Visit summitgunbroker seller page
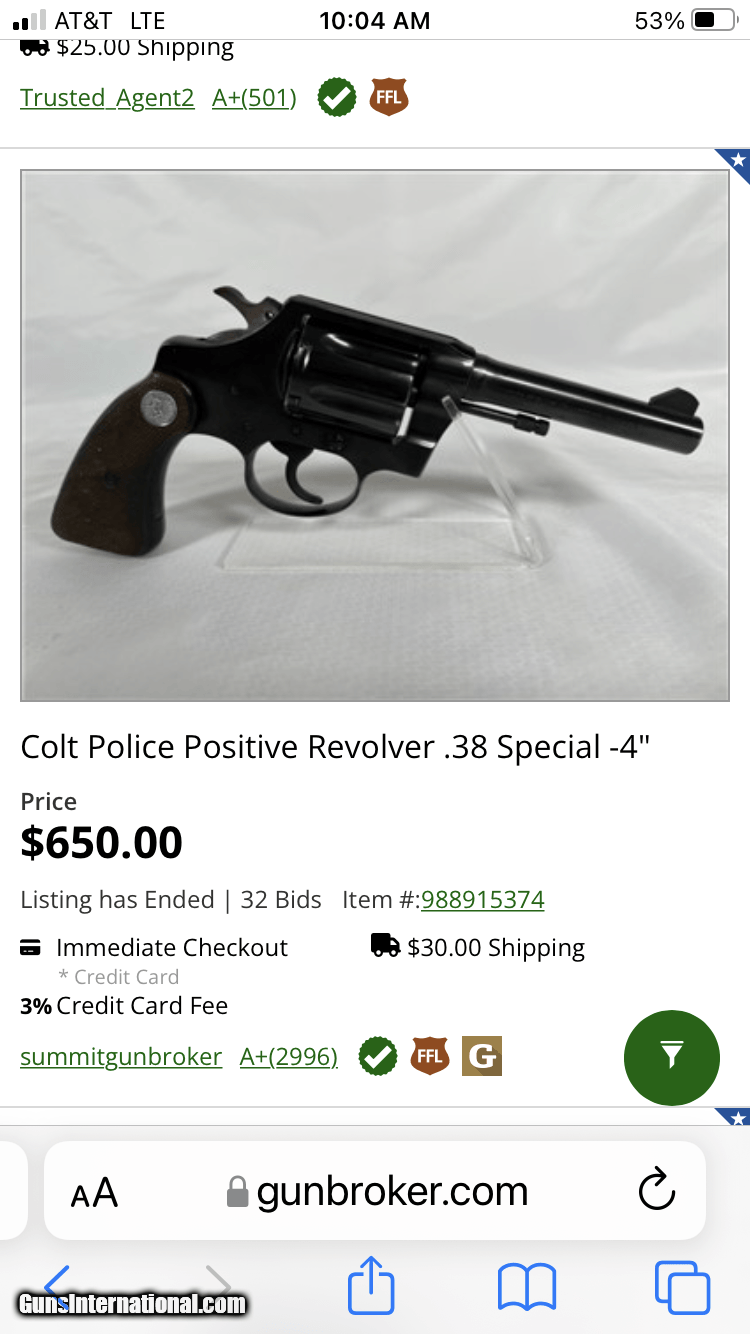 coord(121,1057)
